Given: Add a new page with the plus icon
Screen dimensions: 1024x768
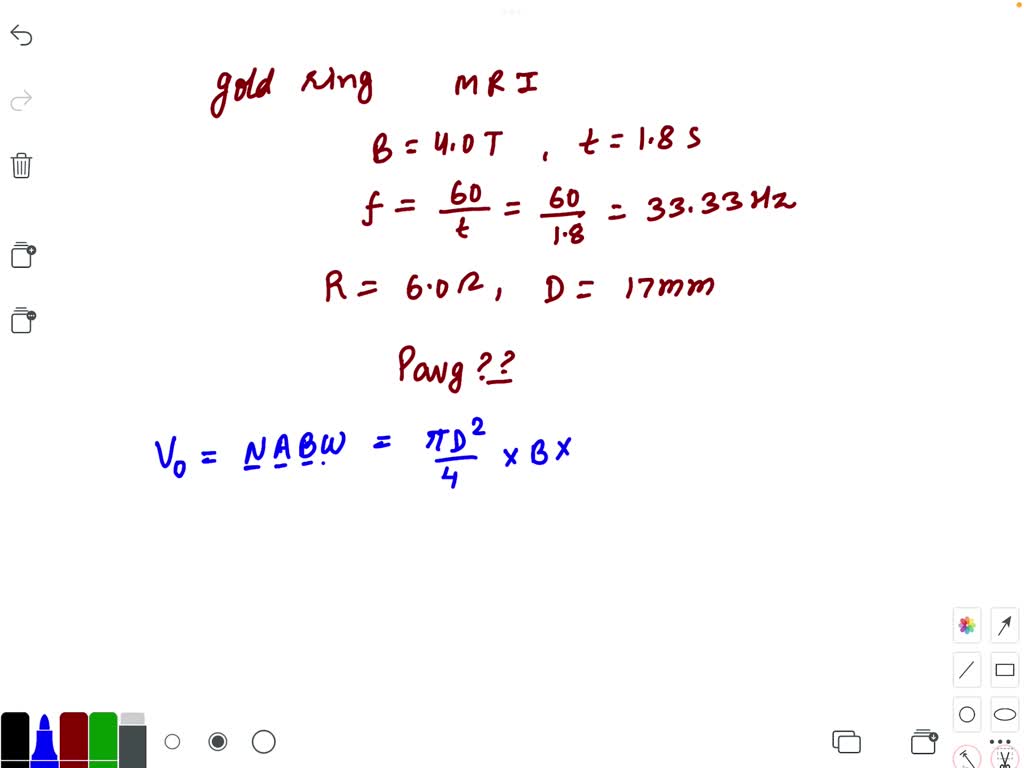Looking at the screenshot, I should tap(23, 255).
